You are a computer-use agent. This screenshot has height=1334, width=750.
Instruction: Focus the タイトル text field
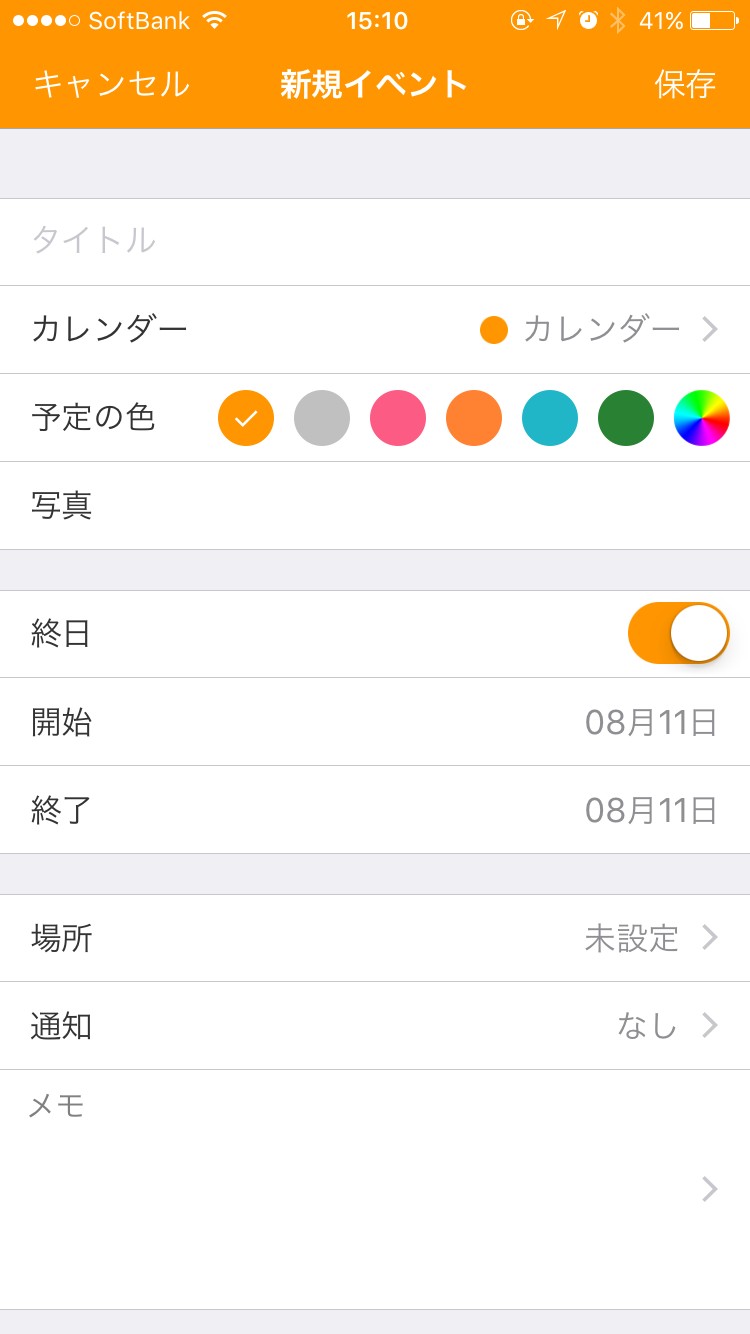[x=375, y=241]
